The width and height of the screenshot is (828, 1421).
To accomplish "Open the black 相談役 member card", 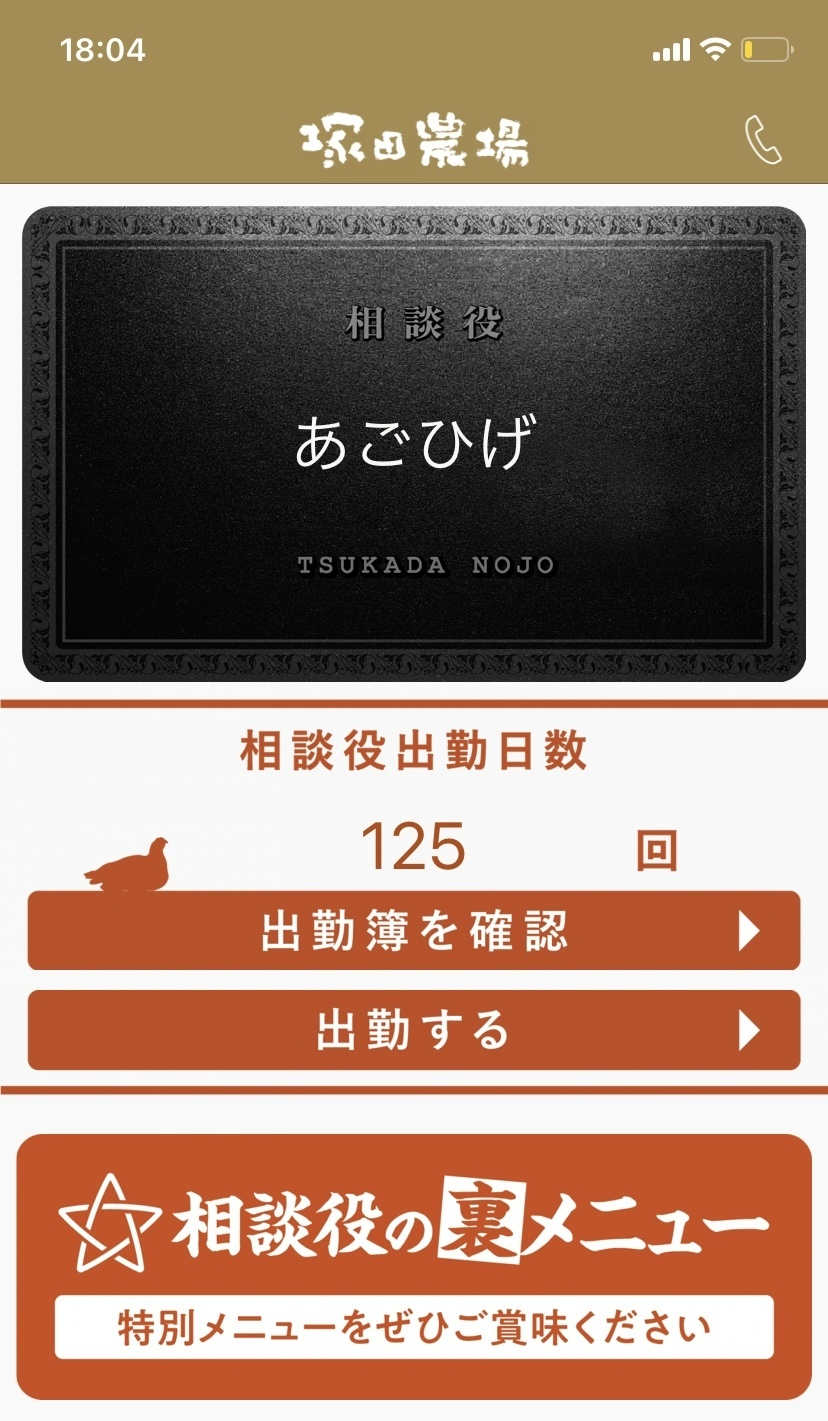I will click(414, 444).
